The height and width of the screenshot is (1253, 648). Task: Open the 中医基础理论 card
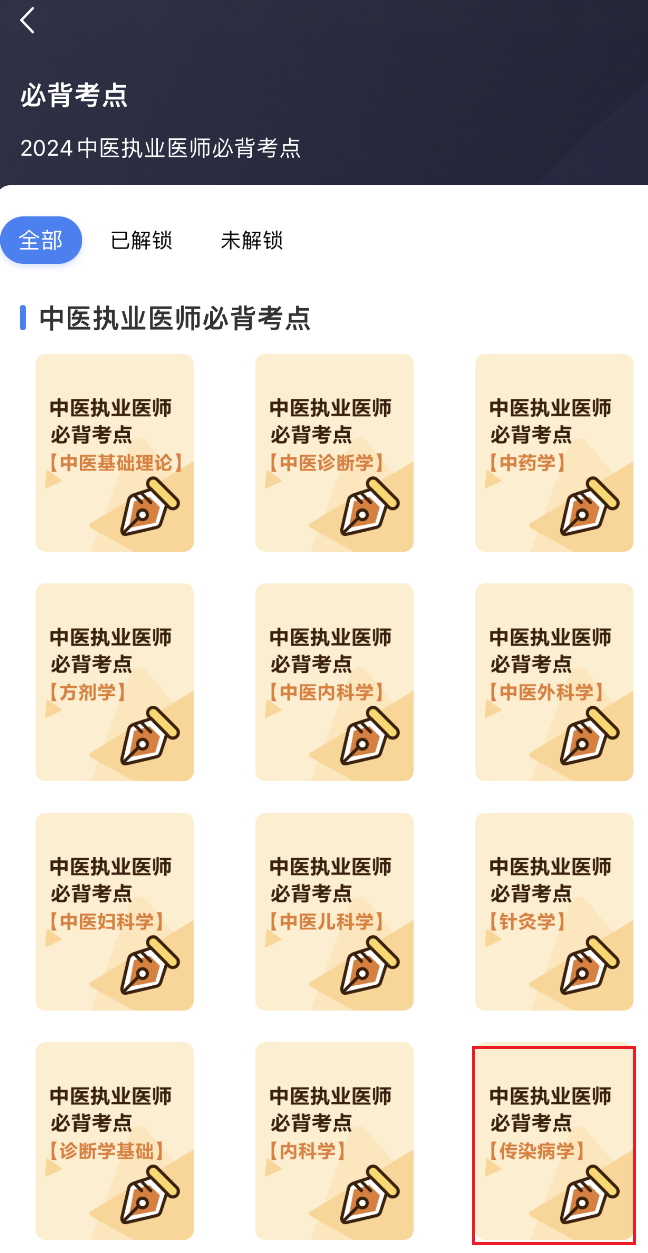(114, 452)
